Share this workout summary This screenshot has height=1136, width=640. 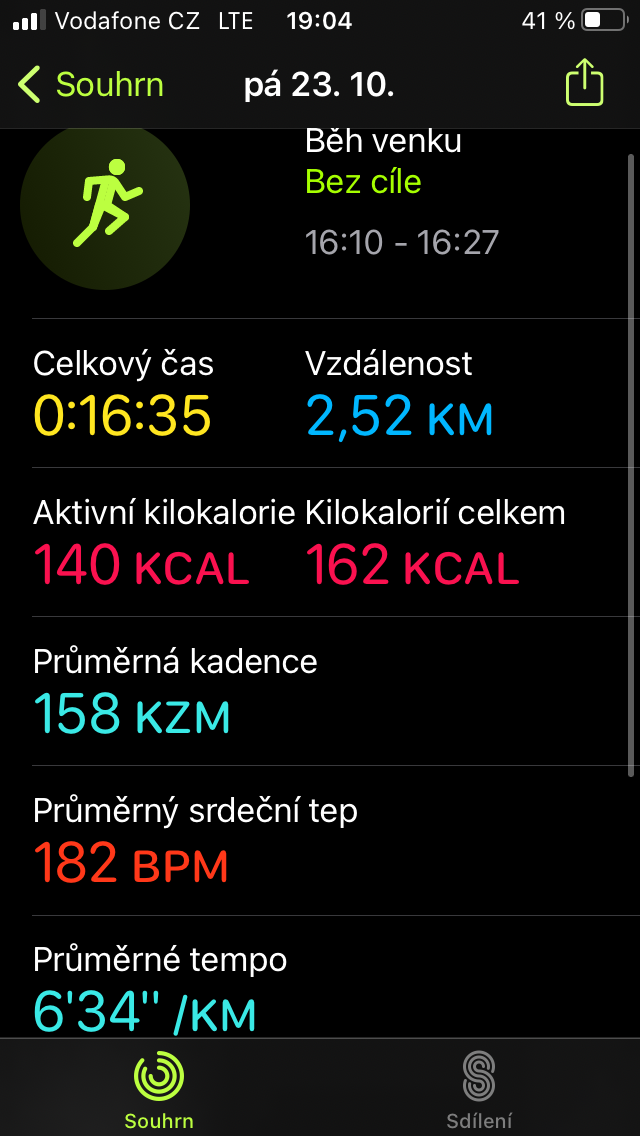point(584,83)
